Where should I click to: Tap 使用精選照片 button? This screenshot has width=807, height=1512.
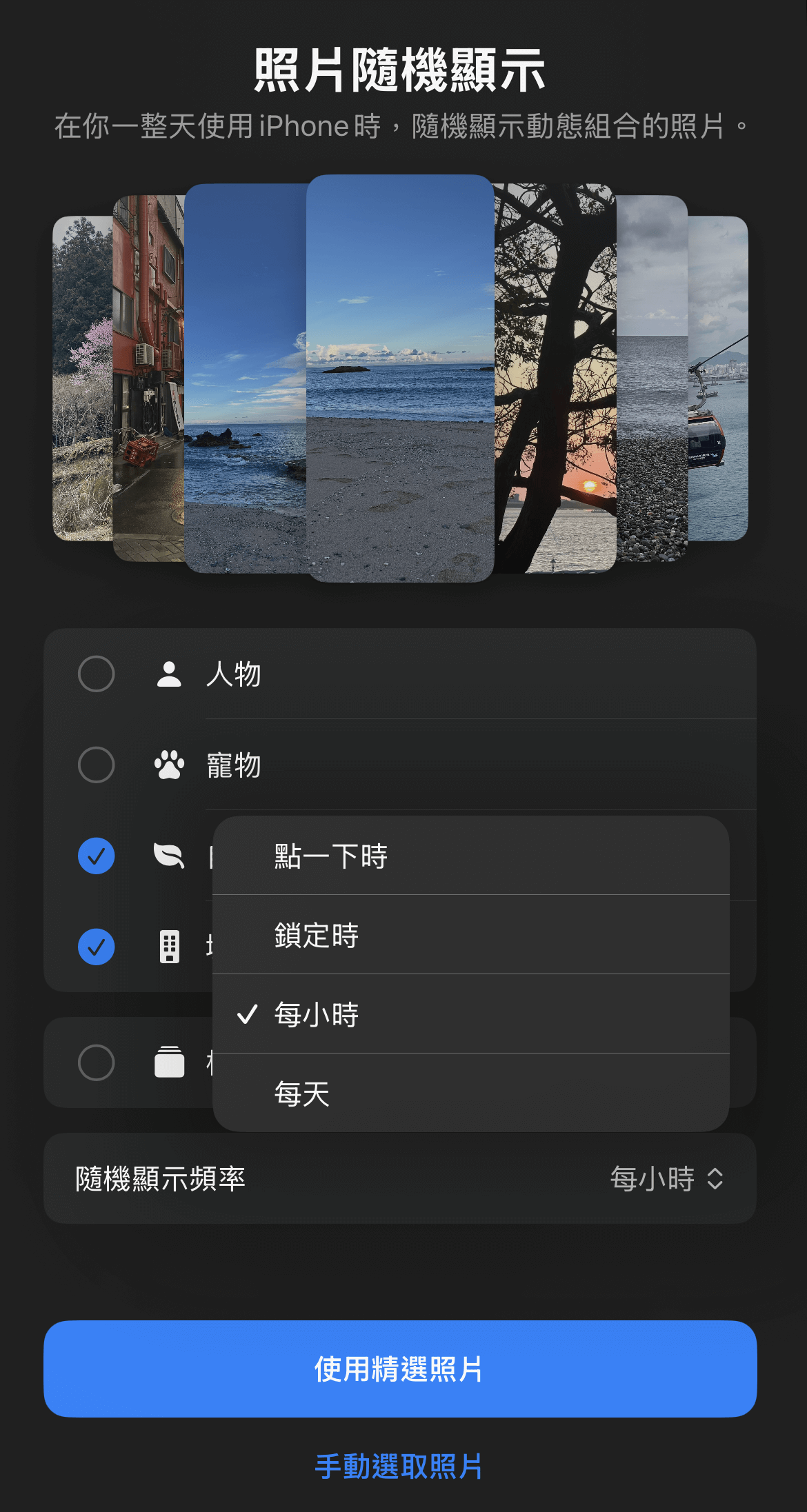400,1369
